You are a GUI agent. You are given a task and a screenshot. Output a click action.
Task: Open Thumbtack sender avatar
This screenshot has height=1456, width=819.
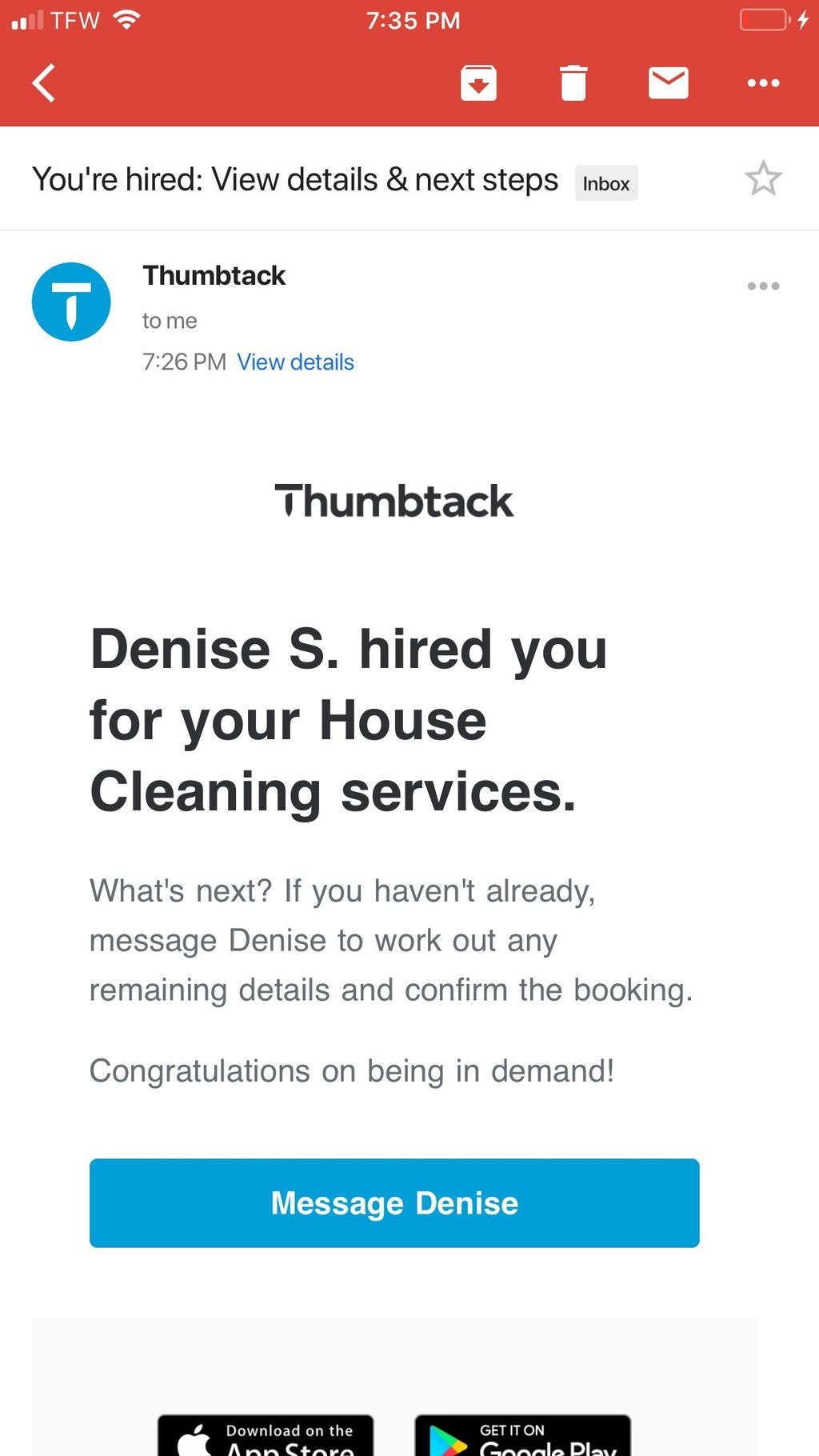pyautogui.click(x=71, y=302)
